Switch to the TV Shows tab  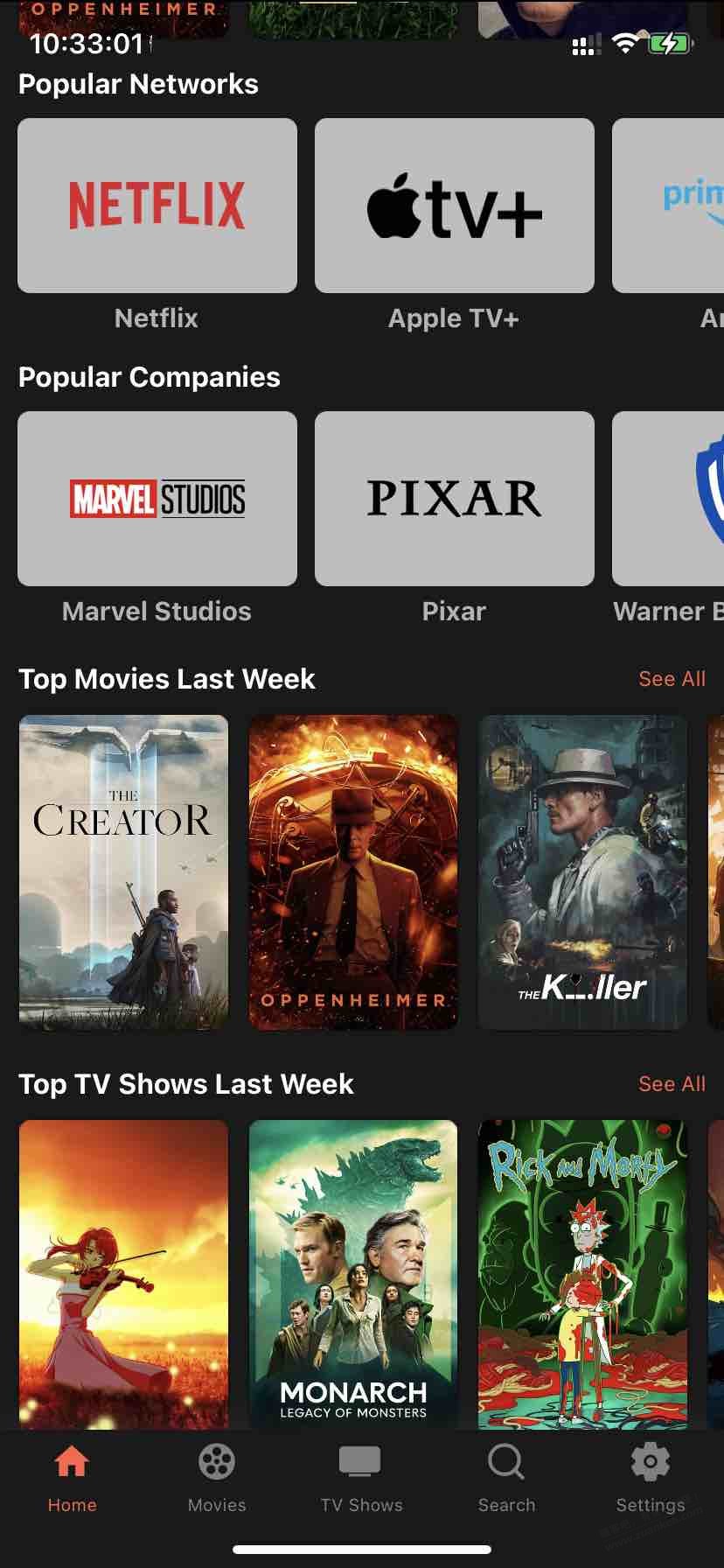point(361,1478)
